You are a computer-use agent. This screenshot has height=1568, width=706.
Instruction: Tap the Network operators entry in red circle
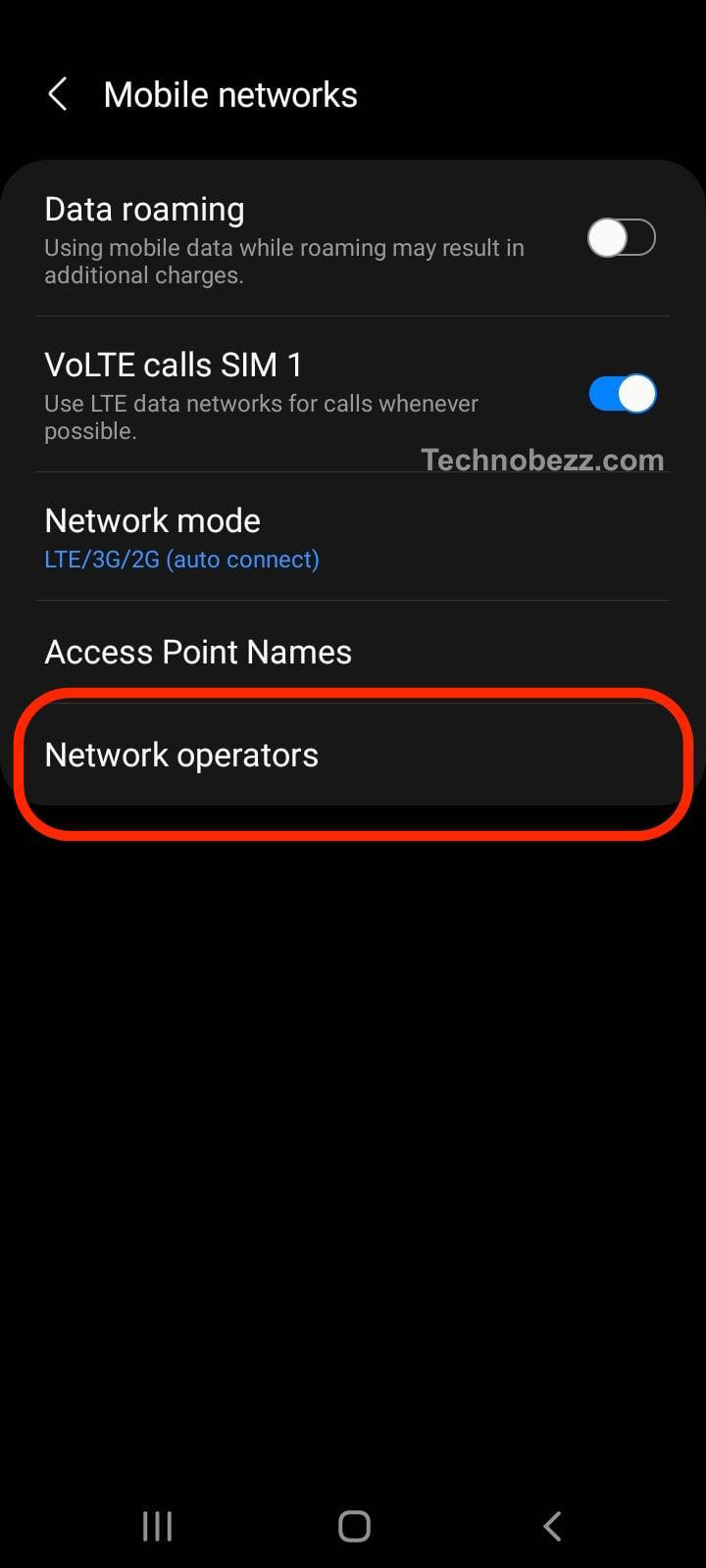tap(182, 755)
